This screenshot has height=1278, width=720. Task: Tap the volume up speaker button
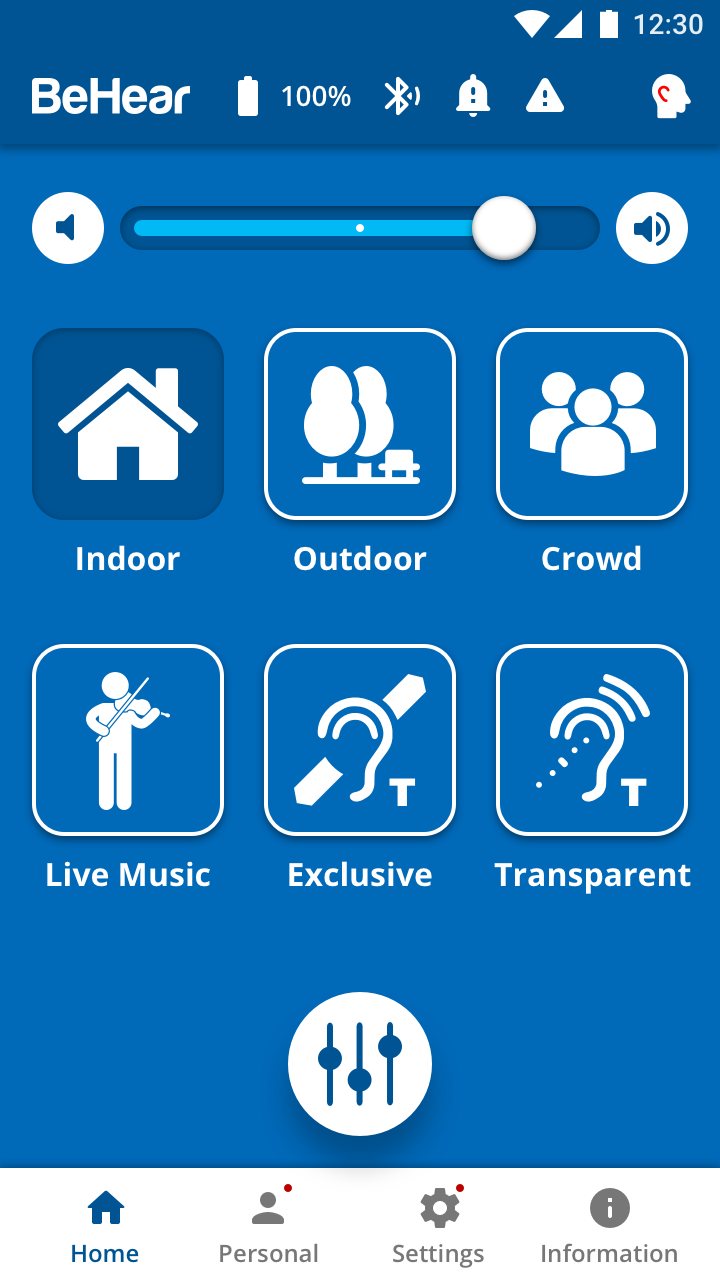click(x=652, y=228)
